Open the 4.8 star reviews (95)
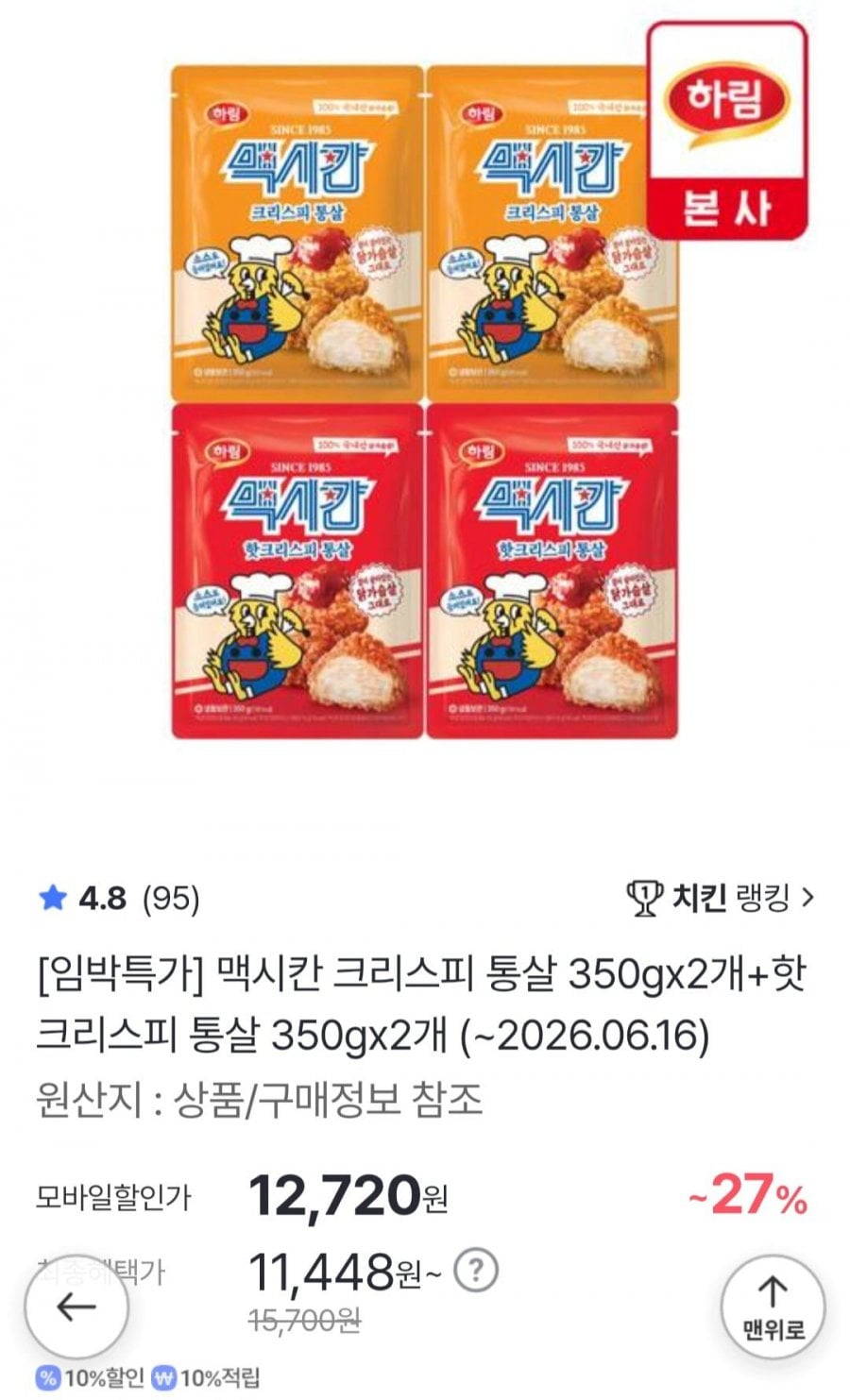 118,899
